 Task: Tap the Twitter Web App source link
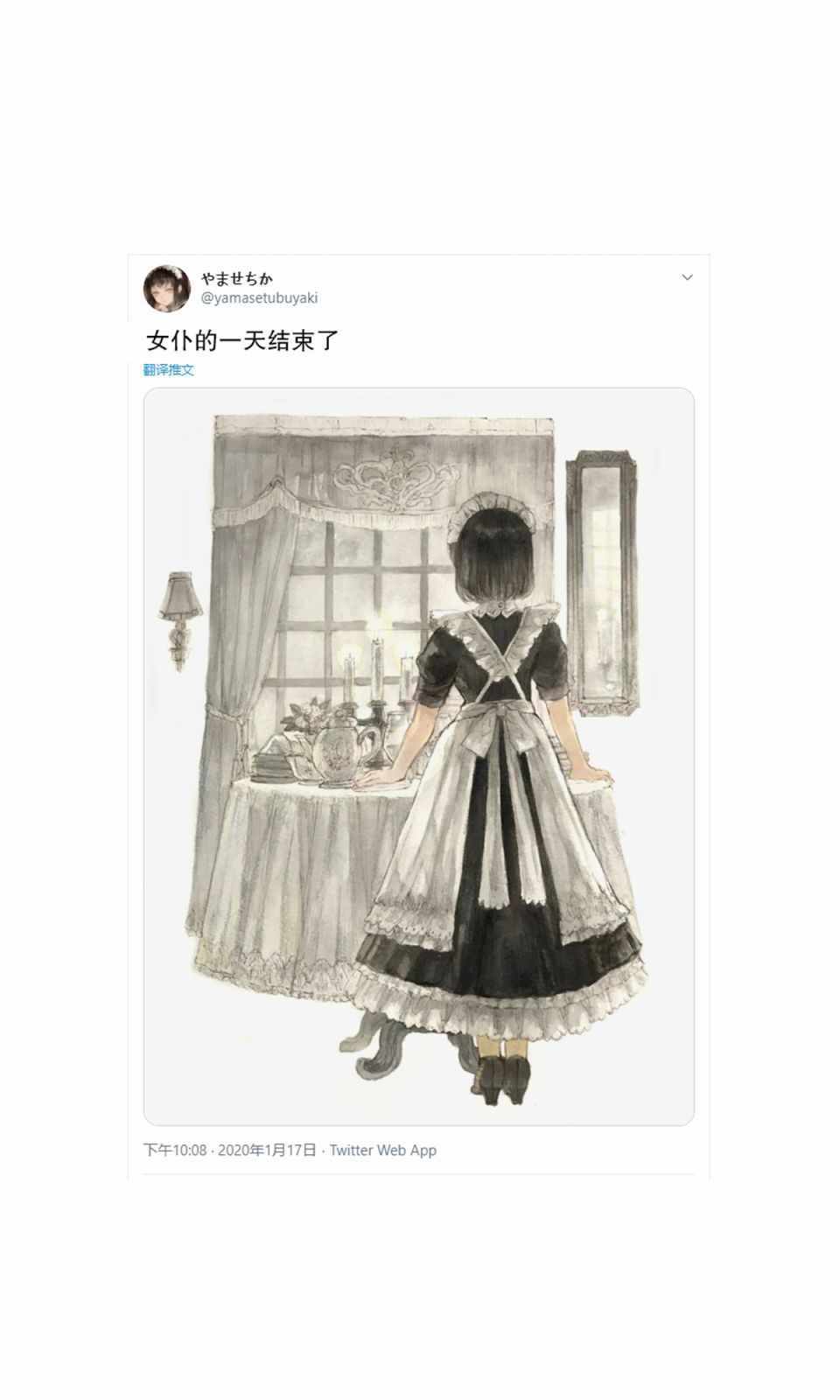pos(382,1151)
